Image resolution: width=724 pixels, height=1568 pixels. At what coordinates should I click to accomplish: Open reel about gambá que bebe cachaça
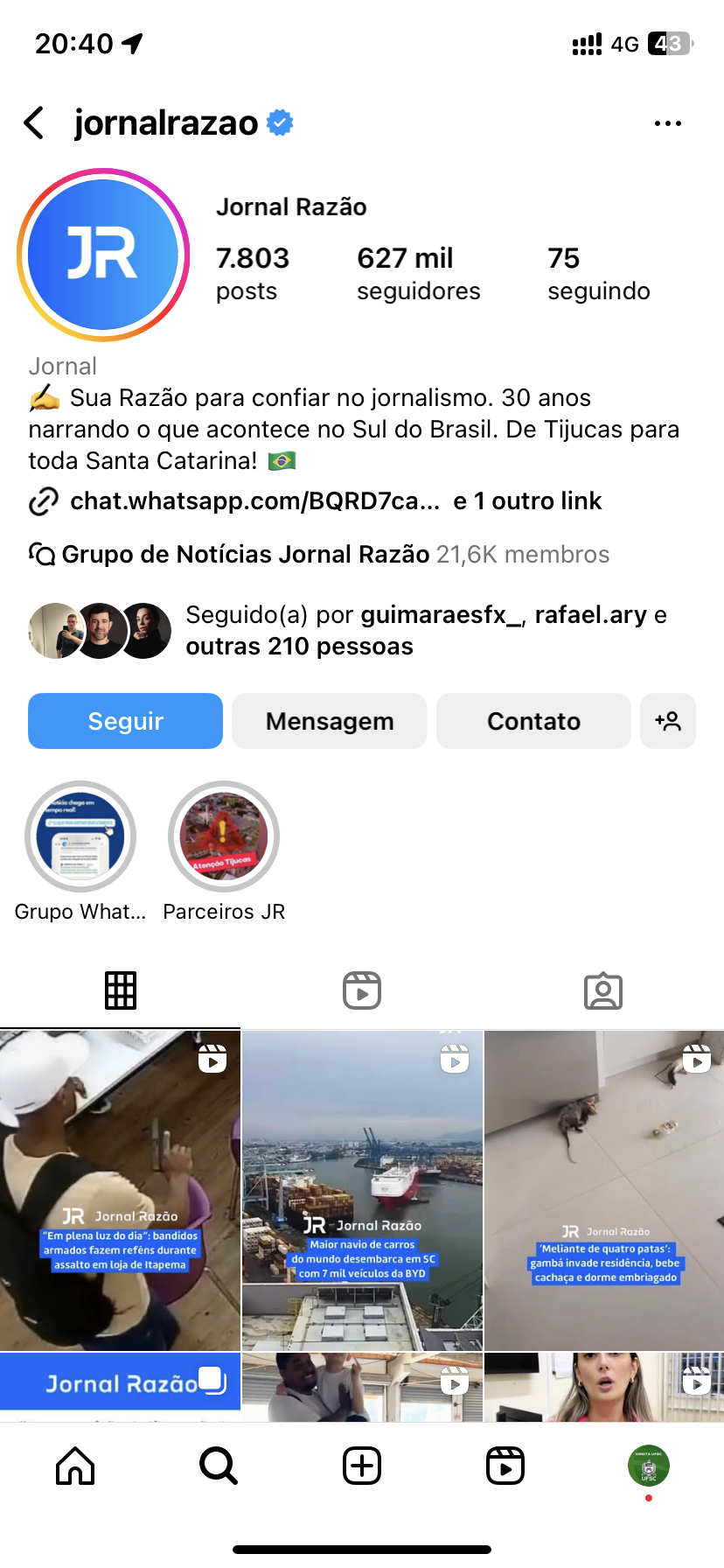point(604,1190)
